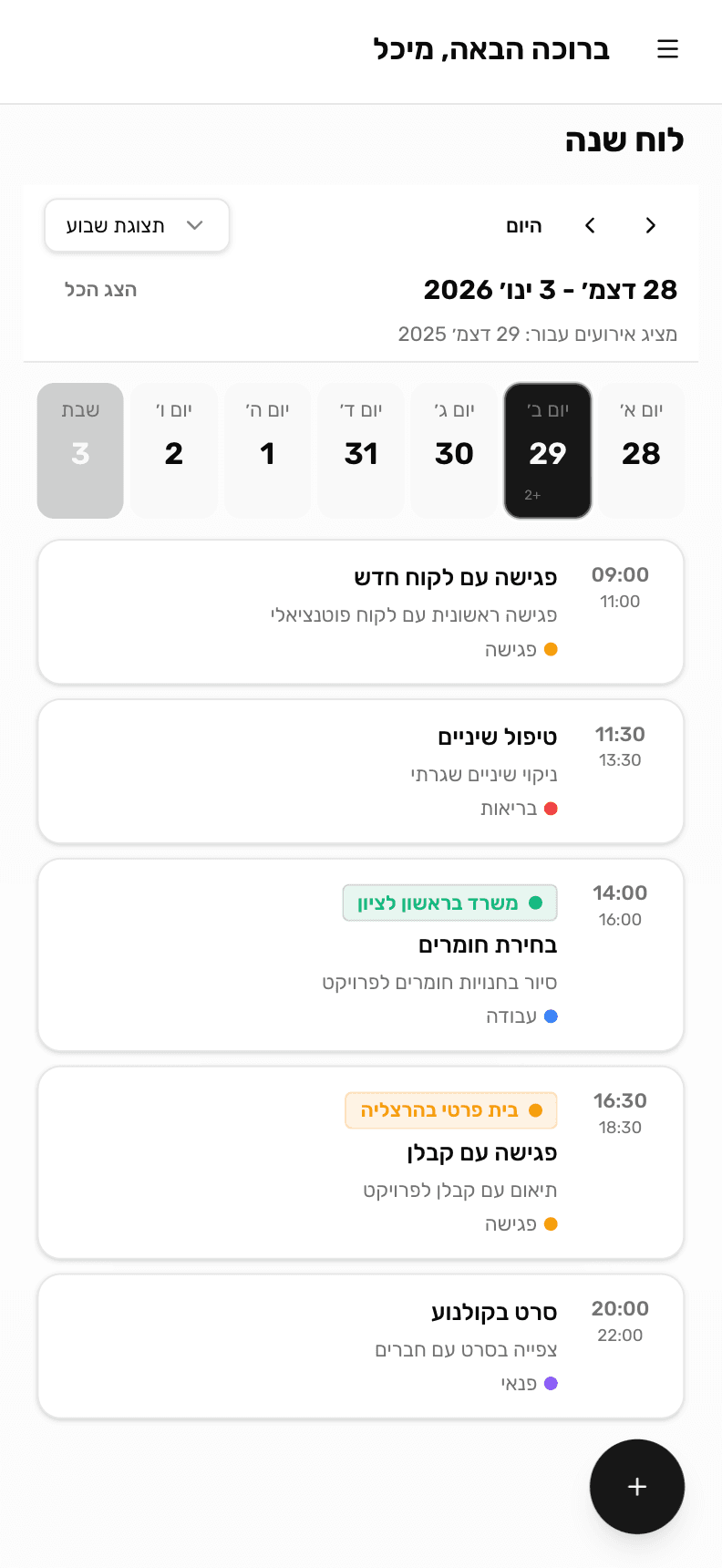Click the right-pointing chevron to go back a week
722x1568 pixels.
click(651, 225)
